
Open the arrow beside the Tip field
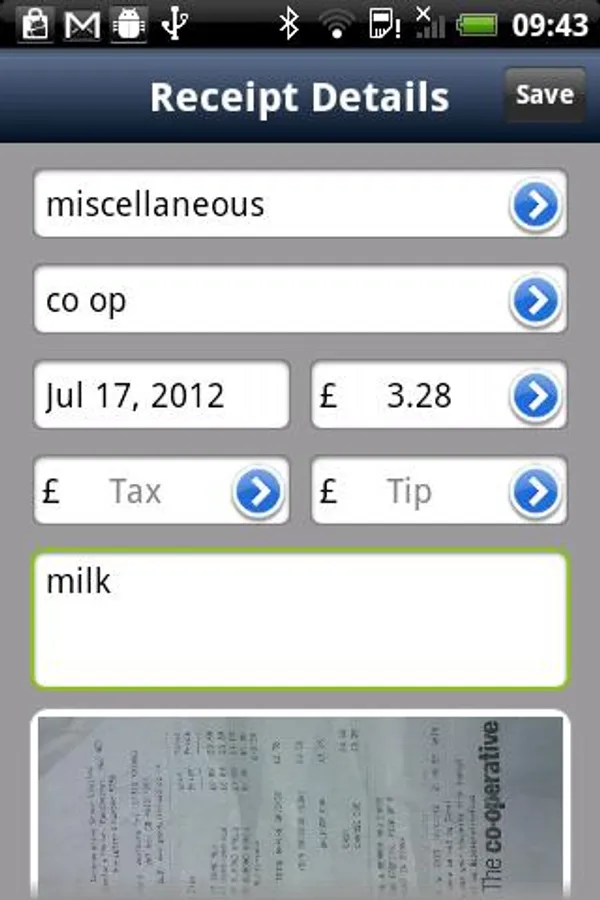[535, 492]
